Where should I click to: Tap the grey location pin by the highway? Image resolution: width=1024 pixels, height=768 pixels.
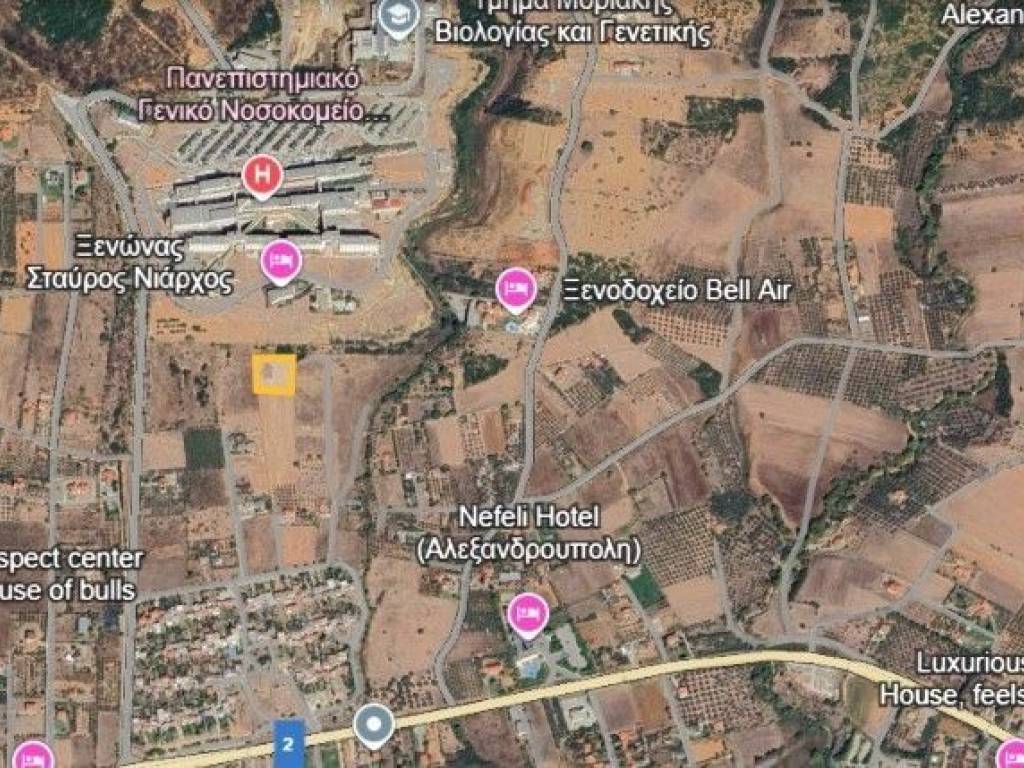[374, 724]
